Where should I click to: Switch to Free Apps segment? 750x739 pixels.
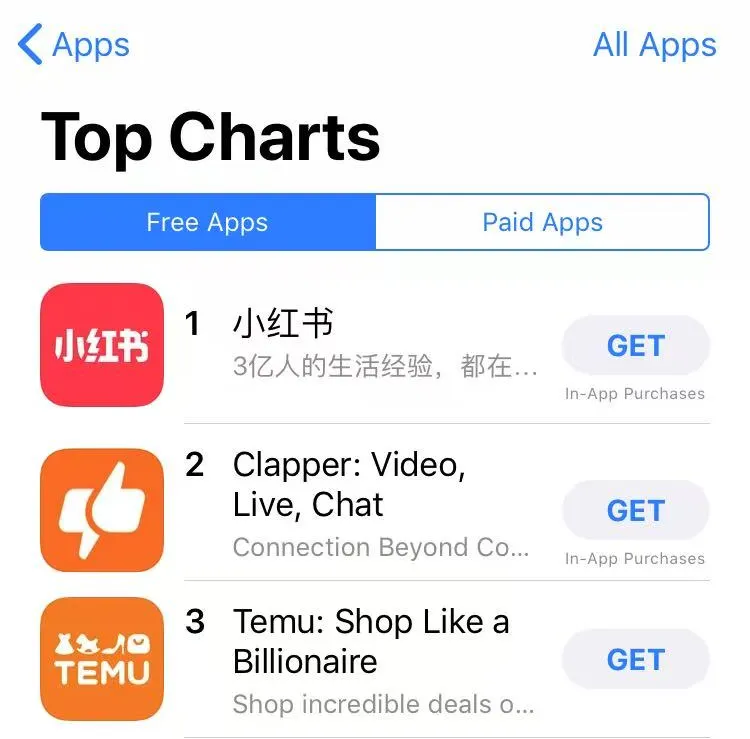pos(207,222)
